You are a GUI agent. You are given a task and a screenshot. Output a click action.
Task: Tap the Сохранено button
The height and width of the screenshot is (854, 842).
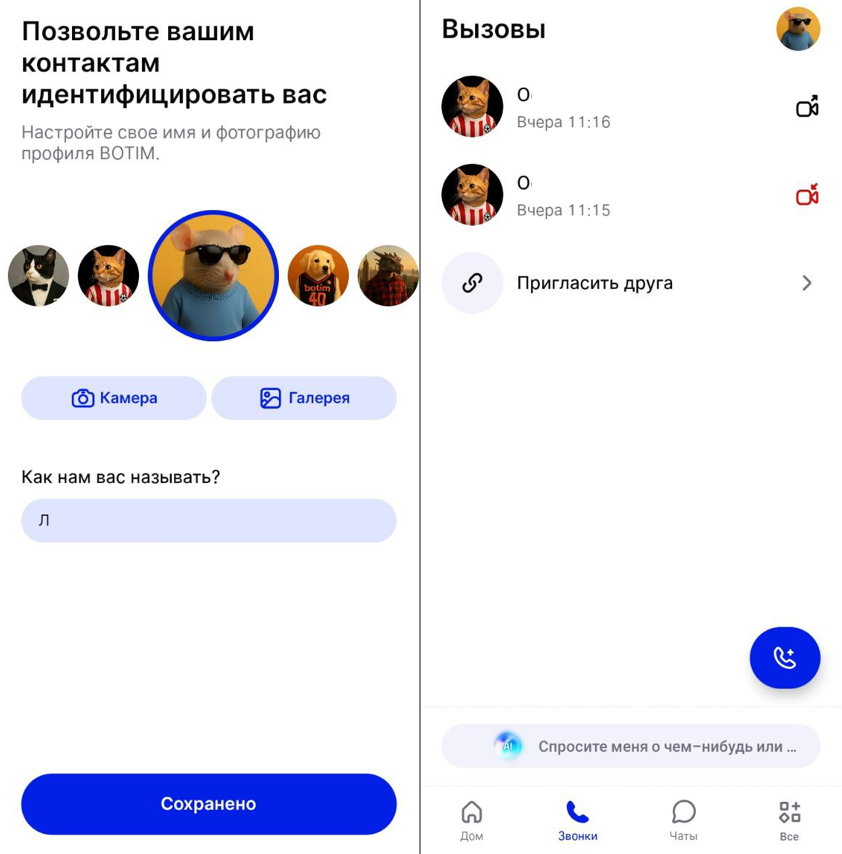[x=208, y=804]
